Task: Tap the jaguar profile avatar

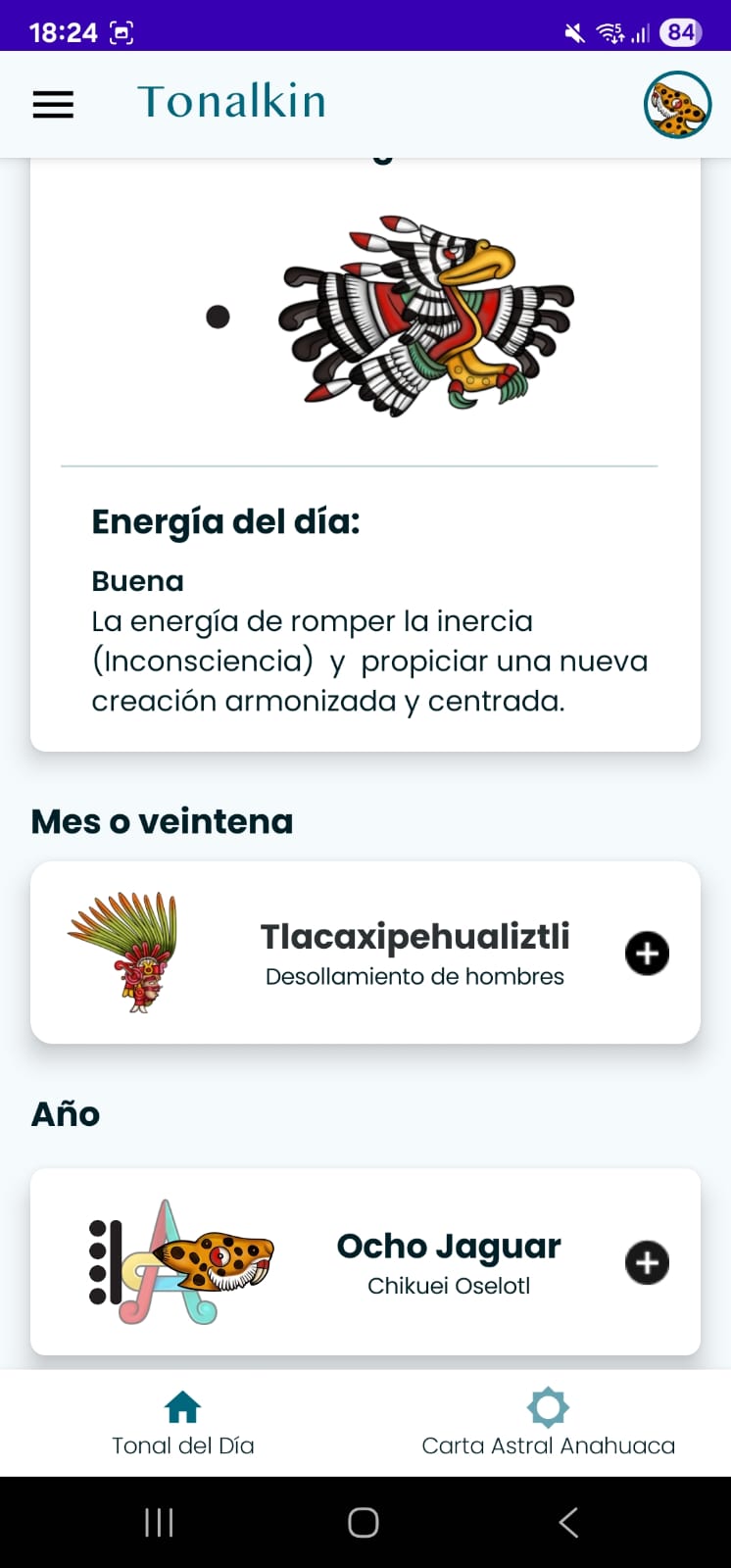Action: click(x=676, y=105)
